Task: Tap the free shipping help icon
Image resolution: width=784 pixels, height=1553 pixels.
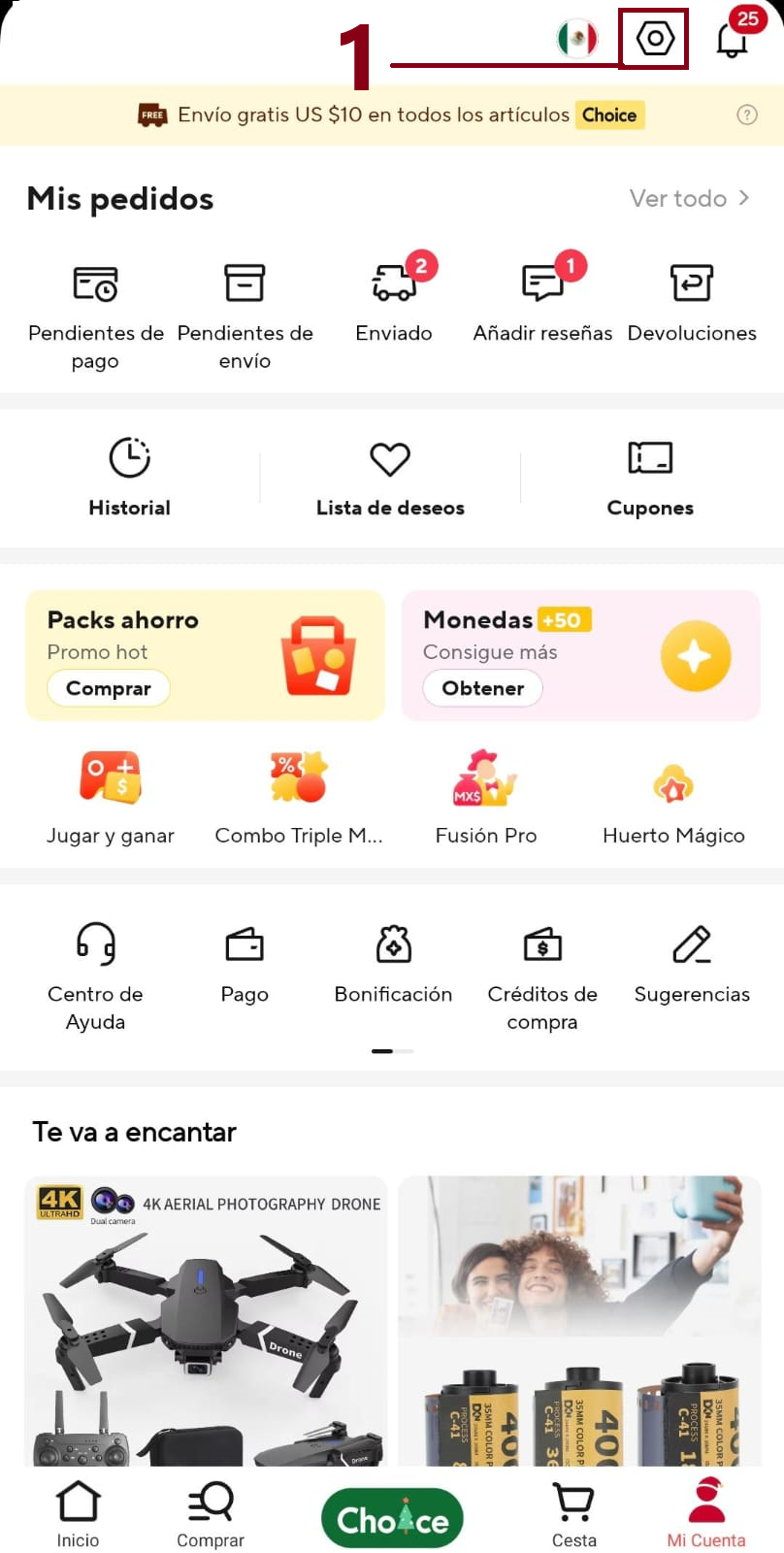Action: click(x=747, y=115)
